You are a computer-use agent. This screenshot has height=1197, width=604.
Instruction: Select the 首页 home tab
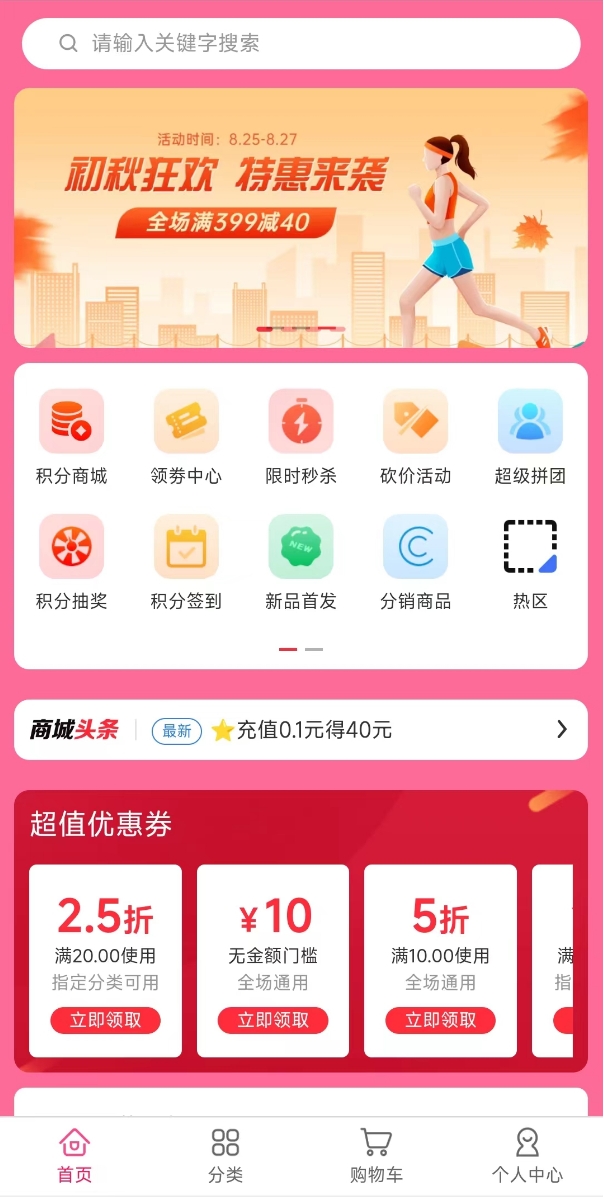(75, 1156)
